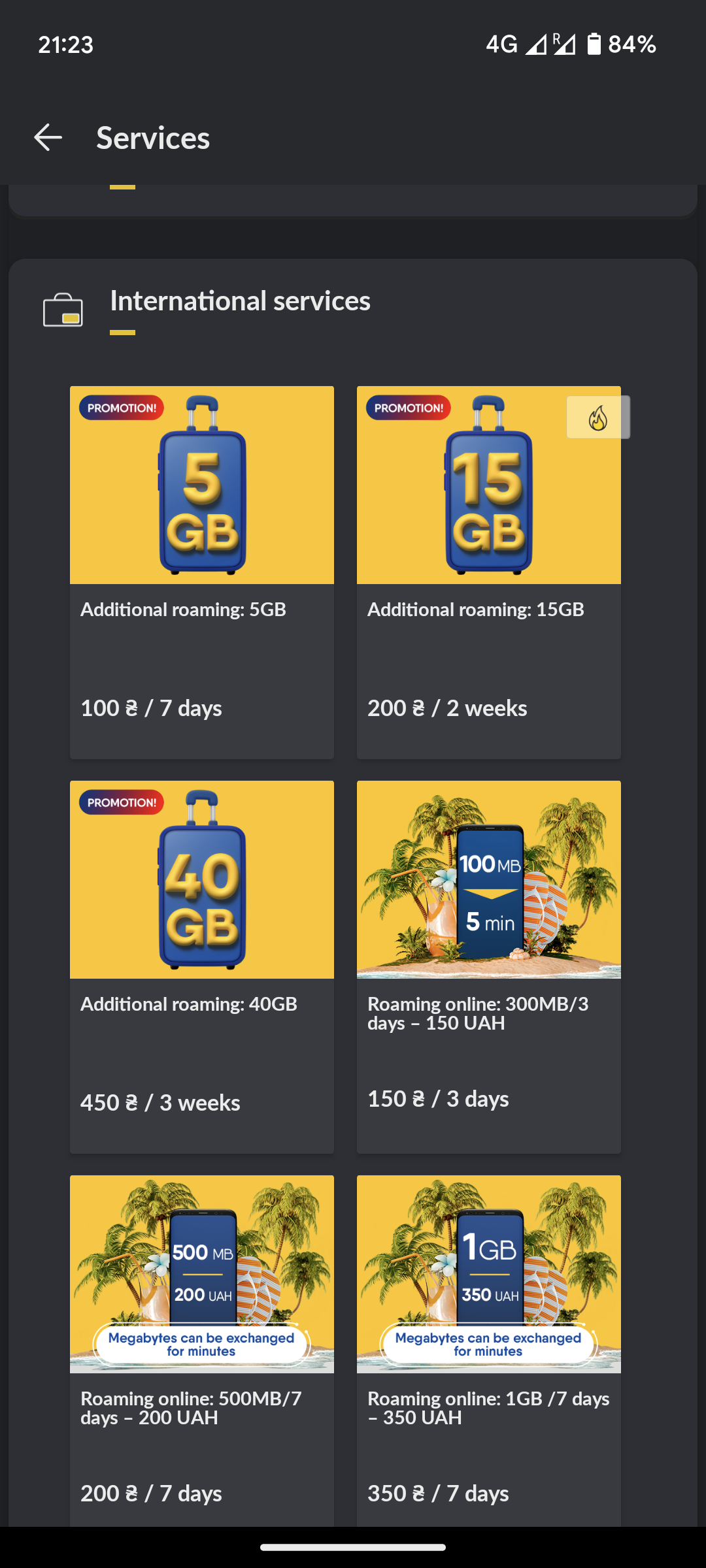Go back from the Services screen
The width and height of the screenshot is (706, 1568).
pyautogui.click(x=48, y=138)
